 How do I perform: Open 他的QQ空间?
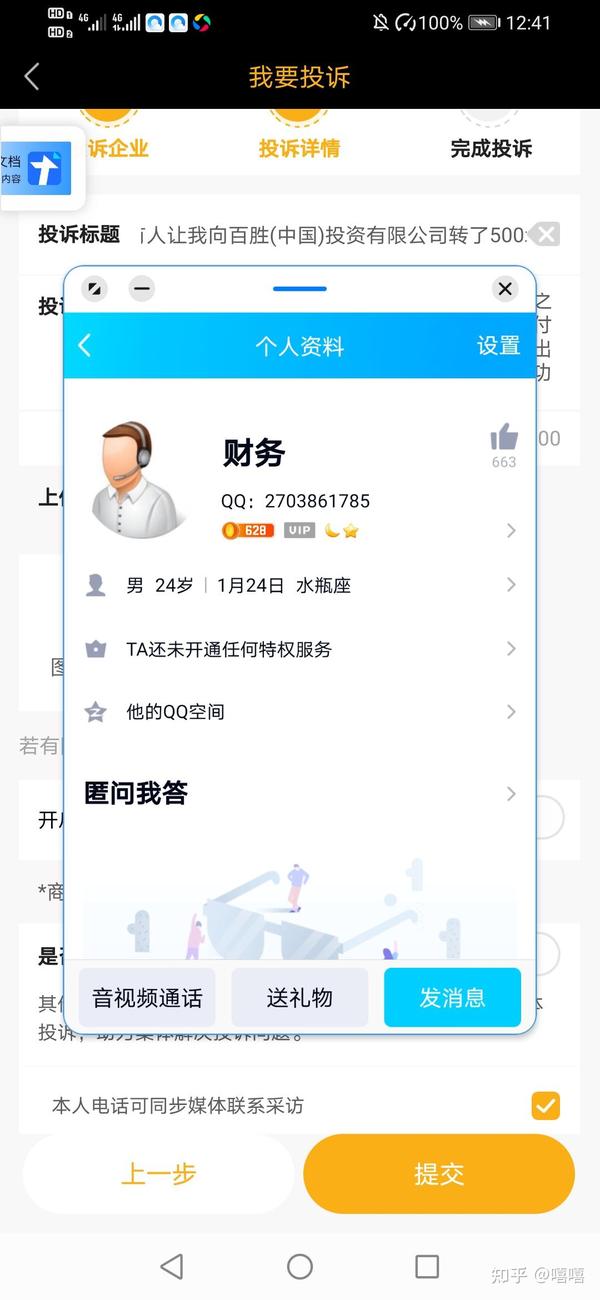[300, 712]
